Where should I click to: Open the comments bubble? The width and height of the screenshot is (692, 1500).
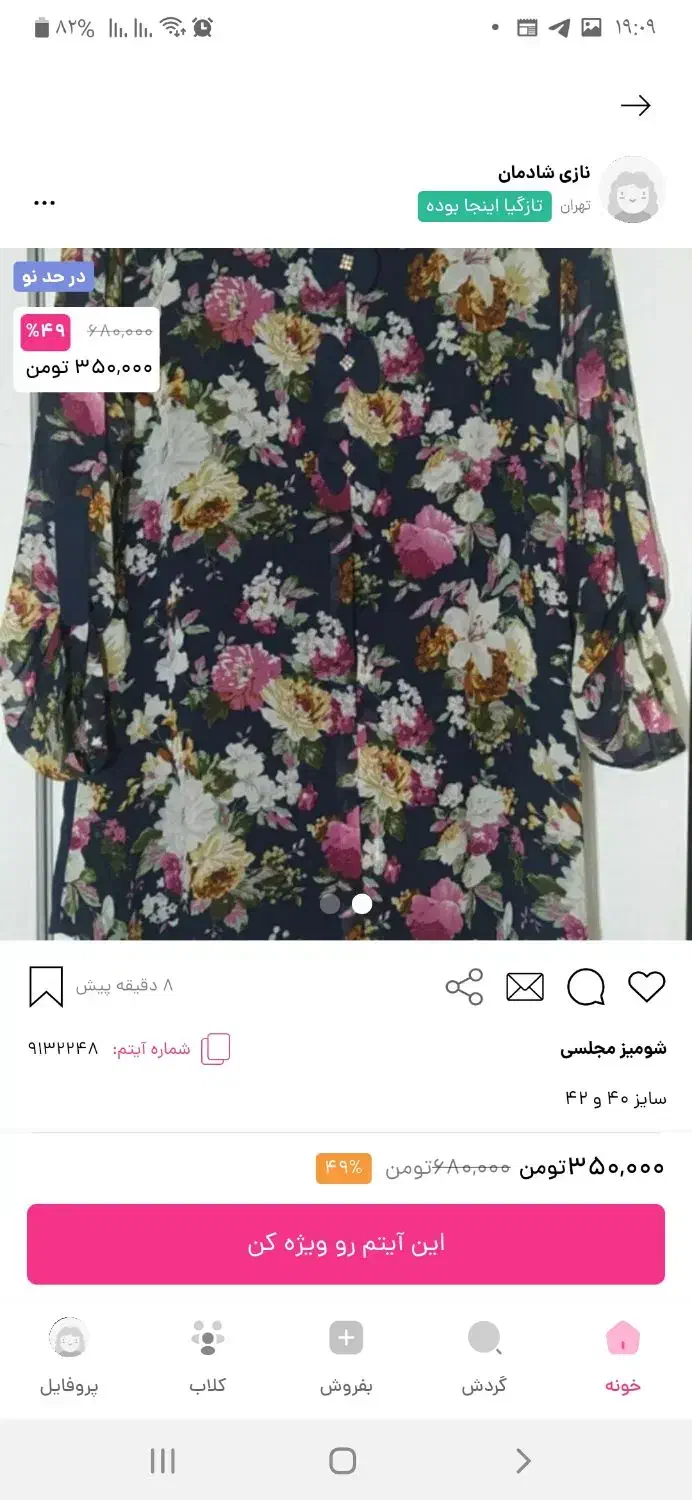click(586, 987)
